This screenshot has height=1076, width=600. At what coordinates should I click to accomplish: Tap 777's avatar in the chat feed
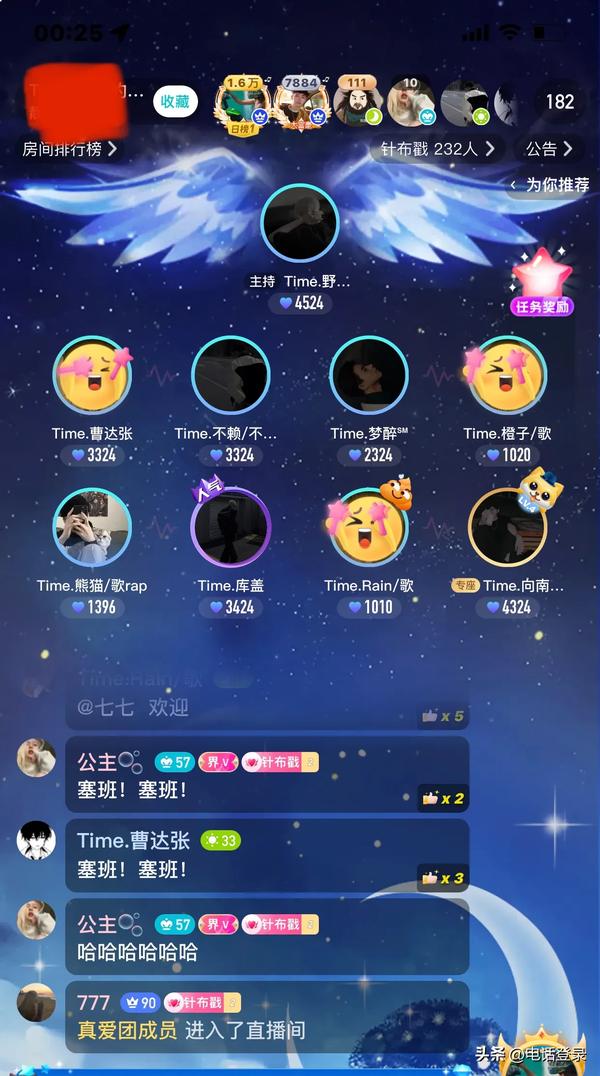tap(36, 1002)
